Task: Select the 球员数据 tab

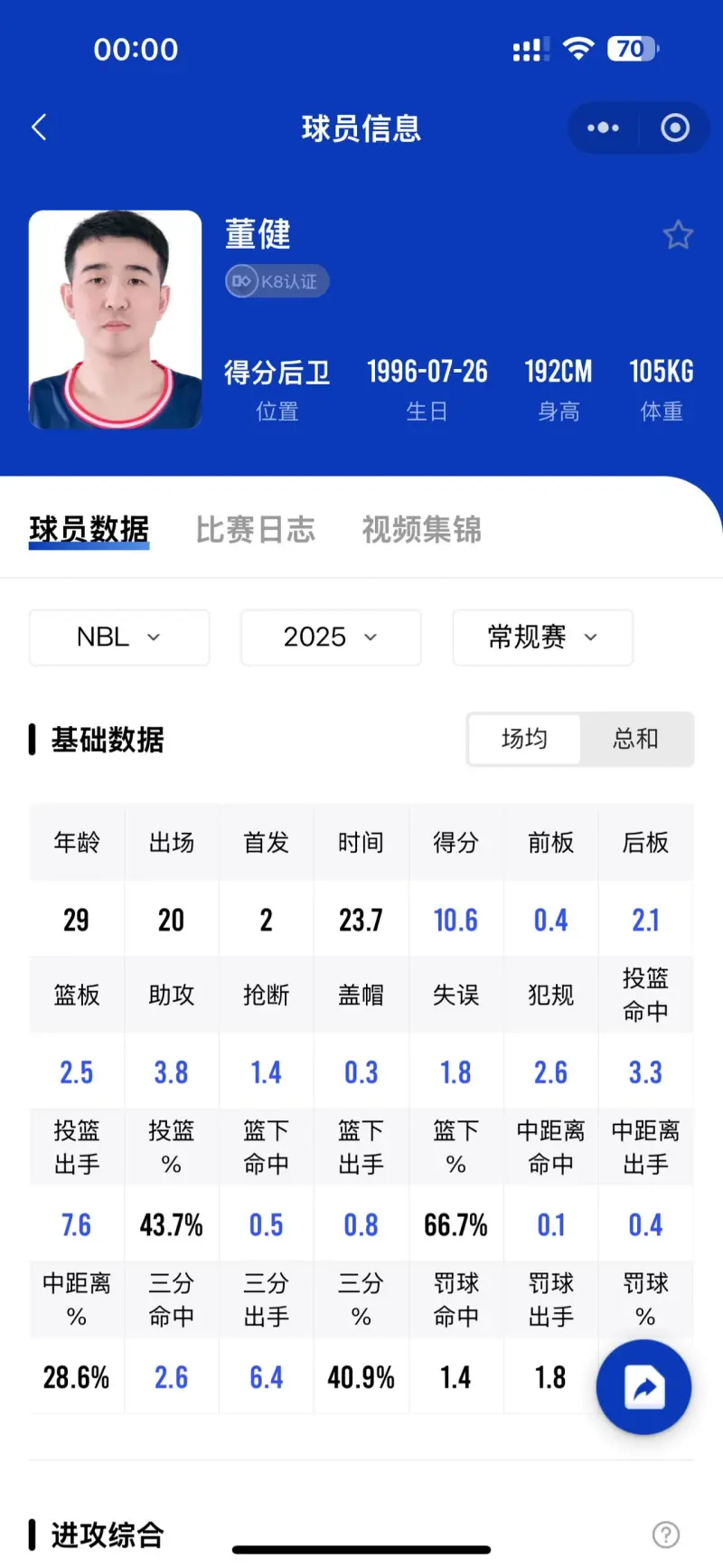Action: point(89,529)
